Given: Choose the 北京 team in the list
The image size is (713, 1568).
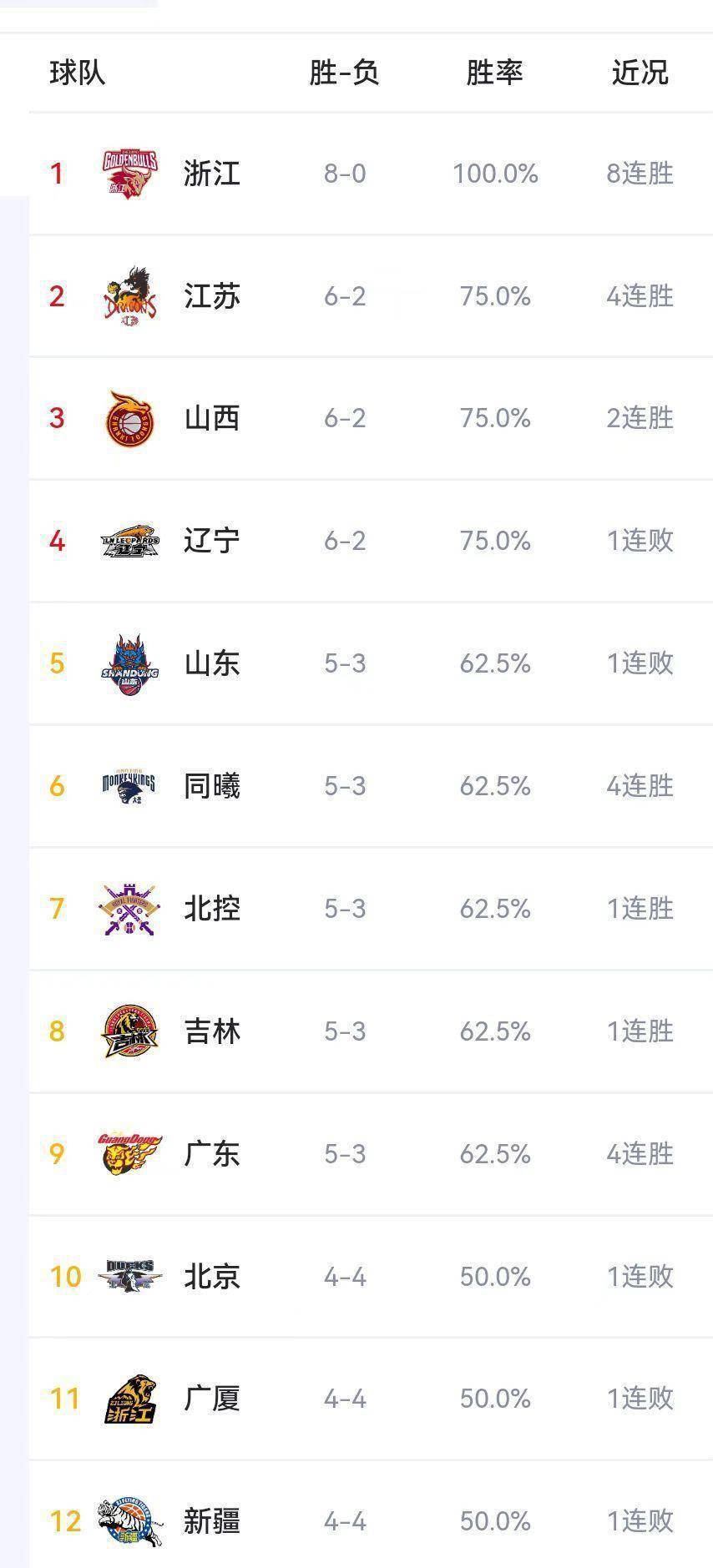Looking at the screenshot, I should point(212,1277).
